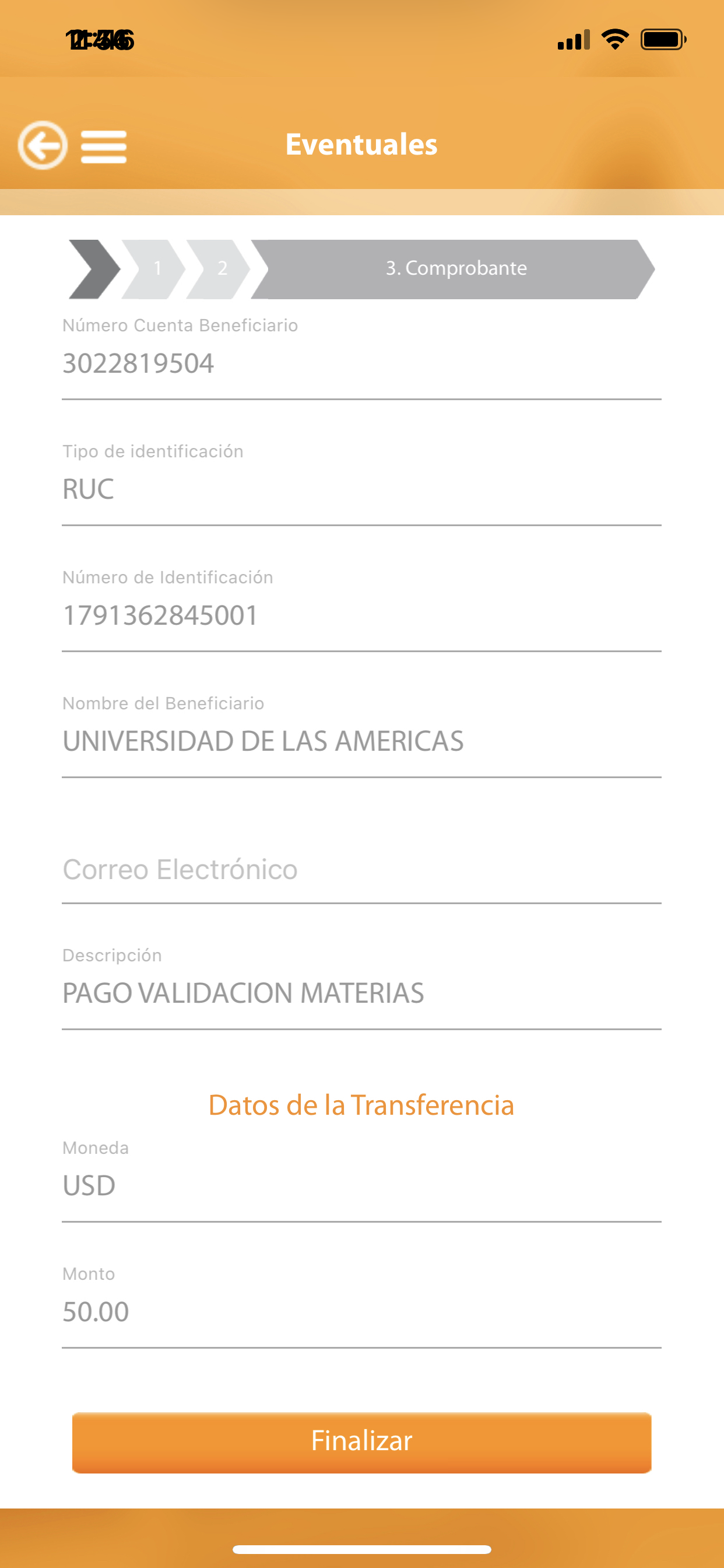Tap the Finalizar button
The width and height of the screenshot is (724, 1568).
coord(361,1441)
